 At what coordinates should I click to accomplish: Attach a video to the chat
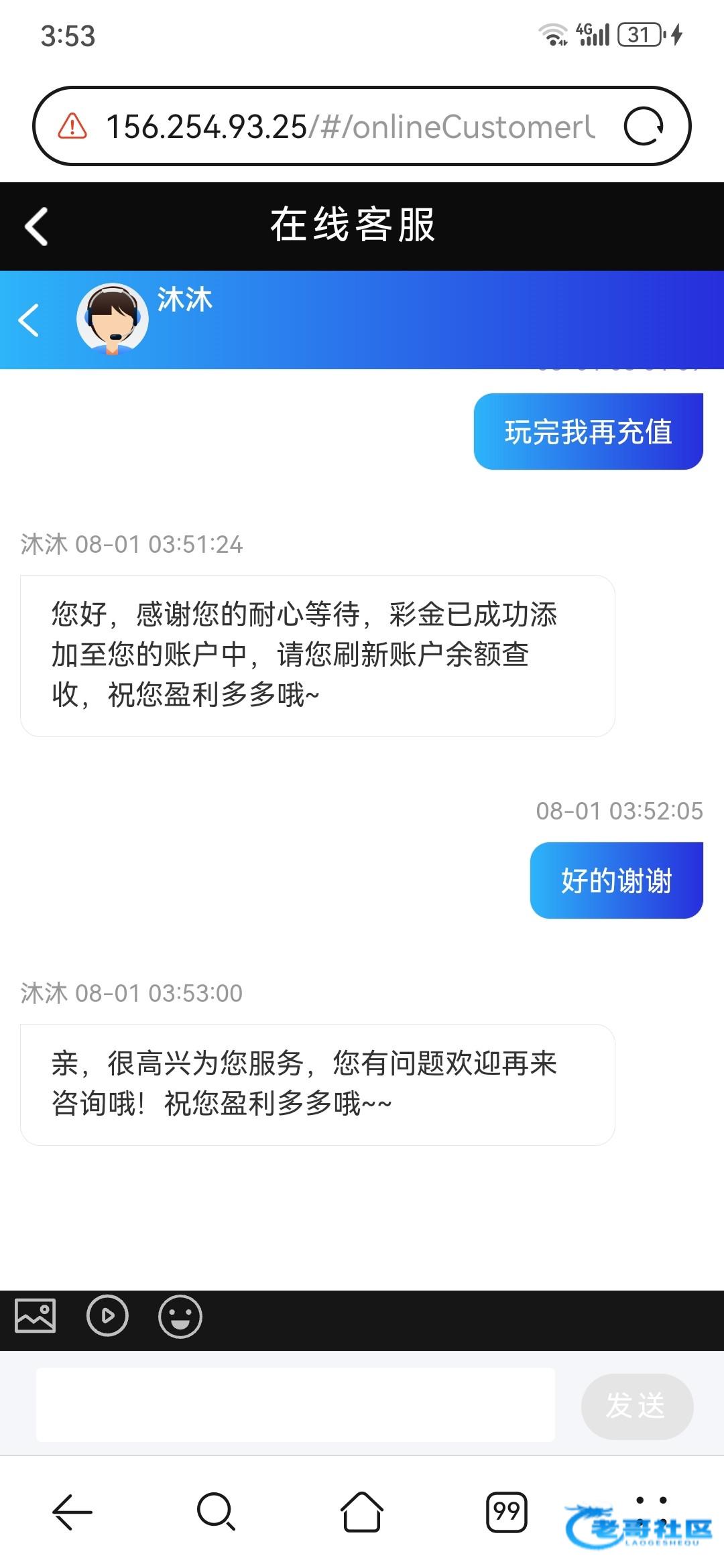point(107,1316)
